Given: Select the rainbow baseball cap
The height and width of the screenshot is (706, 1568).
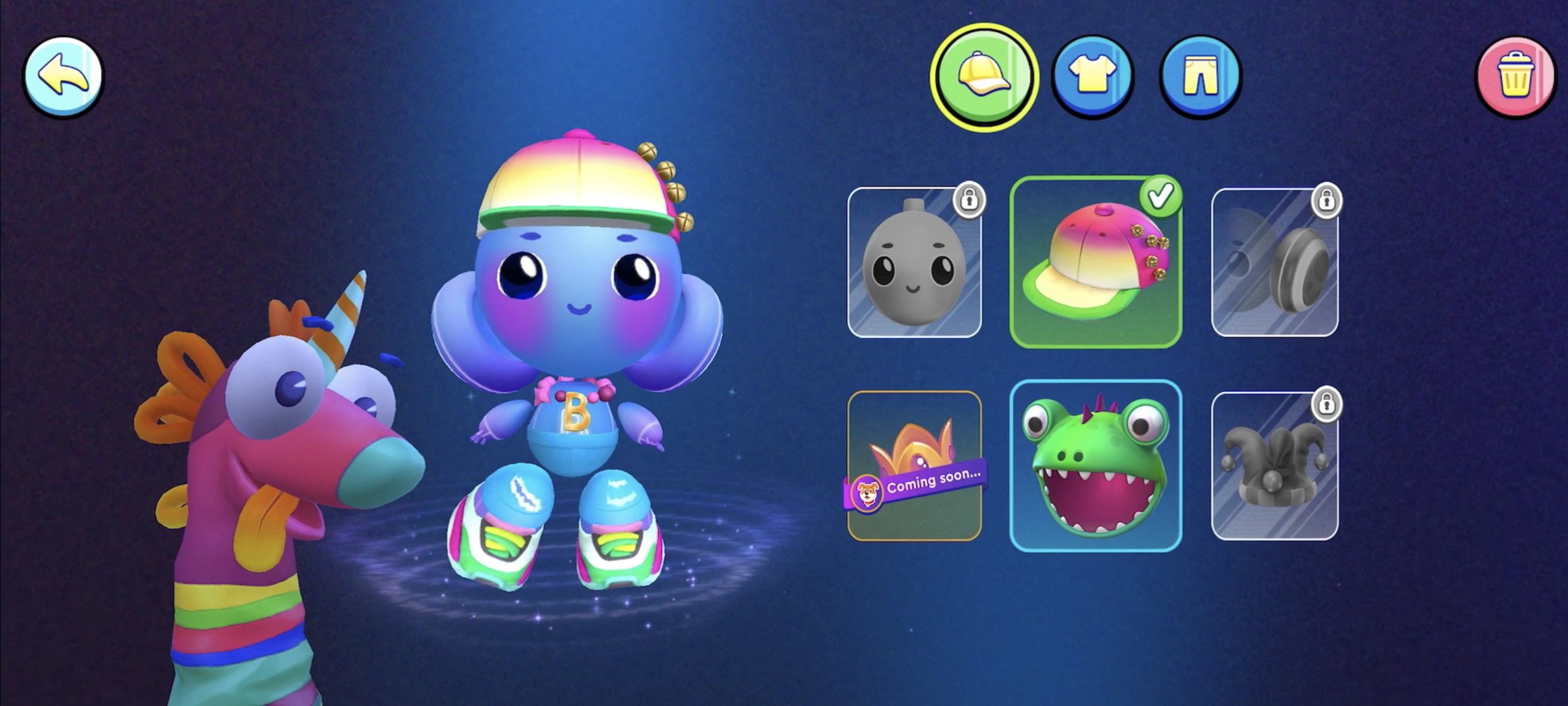Looking at the screenshot, I should [1096, 262].
